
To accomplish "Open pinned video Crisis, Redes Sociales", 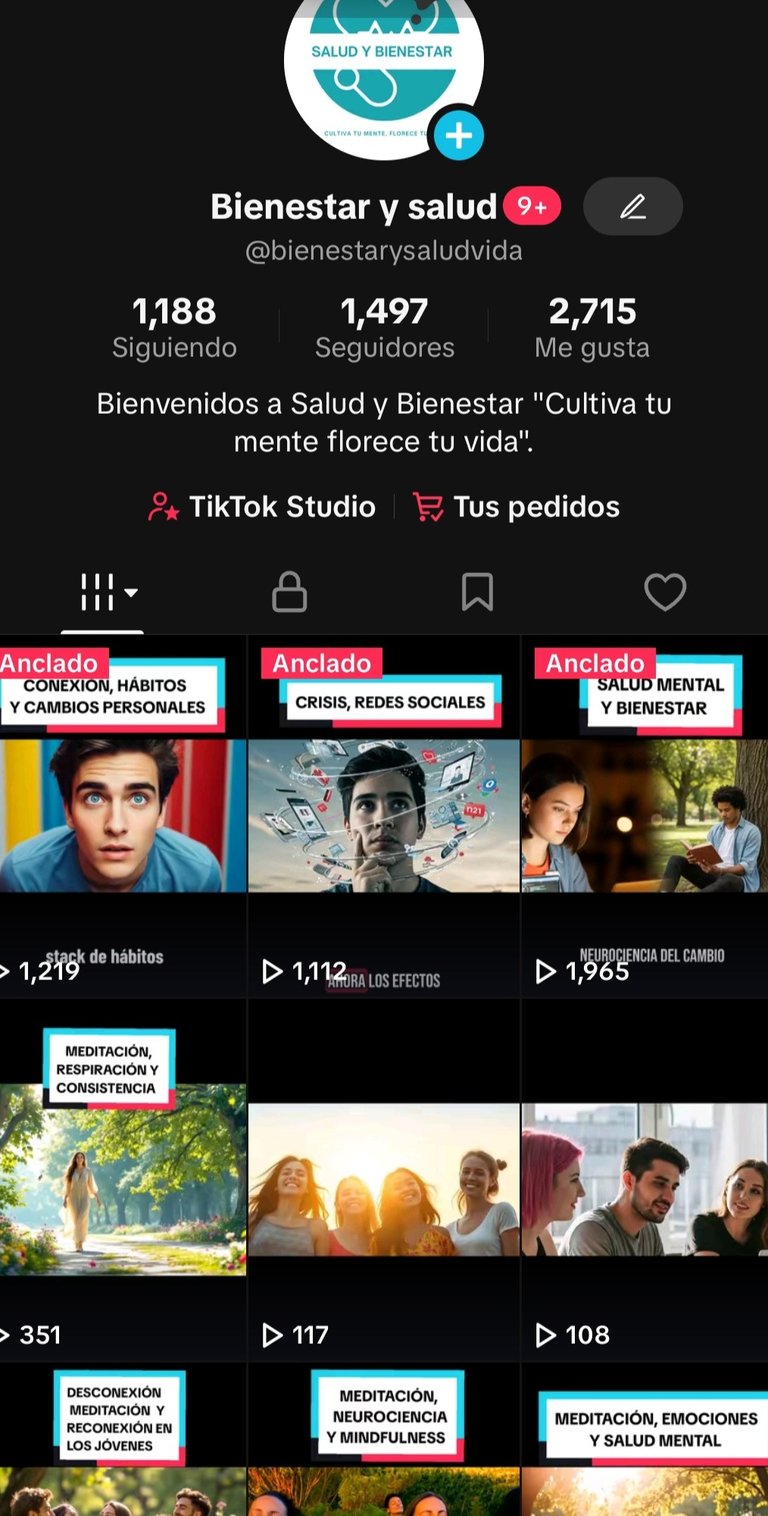I will [x=384, y=816].
